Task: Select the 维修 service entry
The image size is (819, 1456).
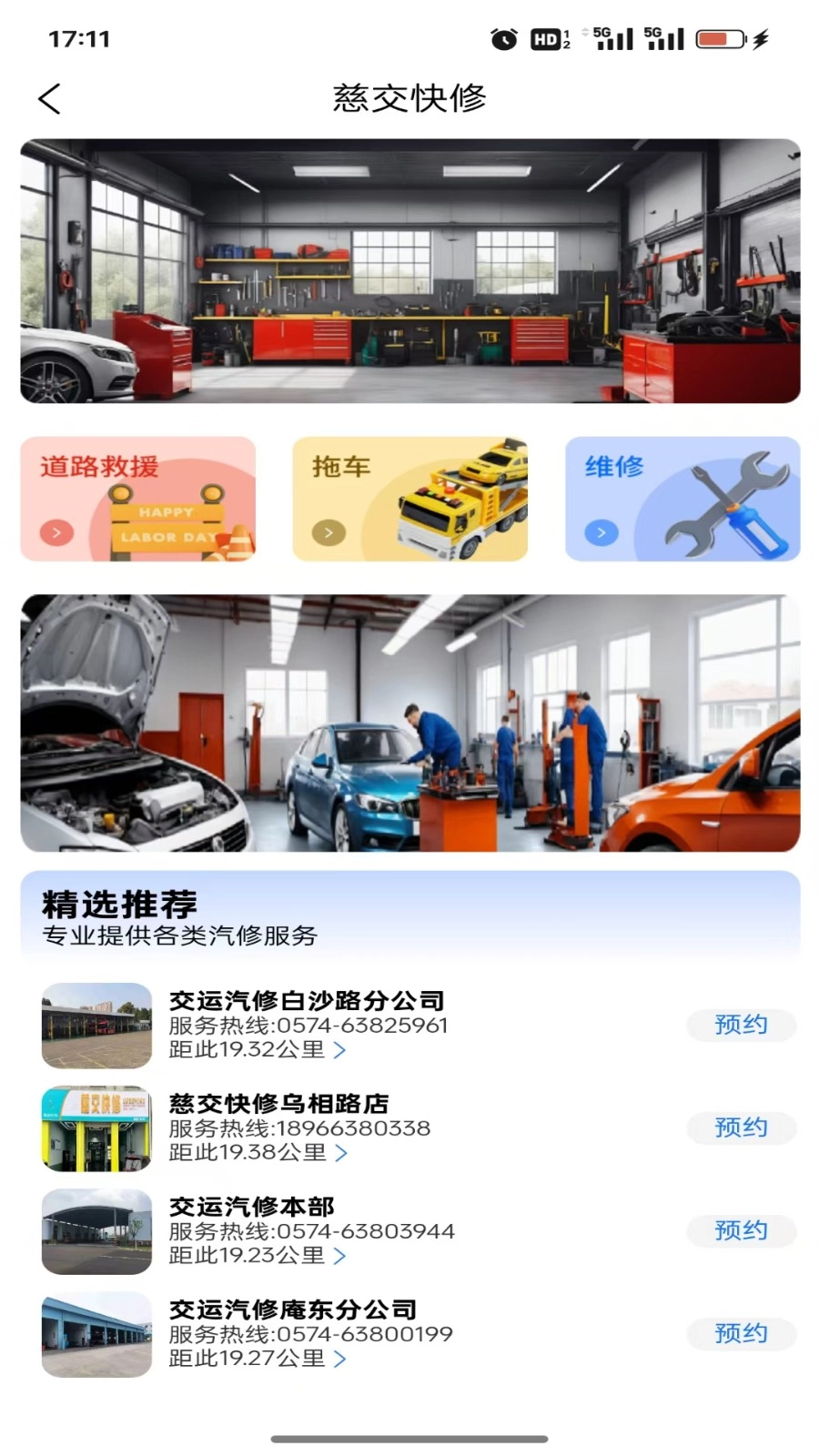Action: [x=682, y=499]
